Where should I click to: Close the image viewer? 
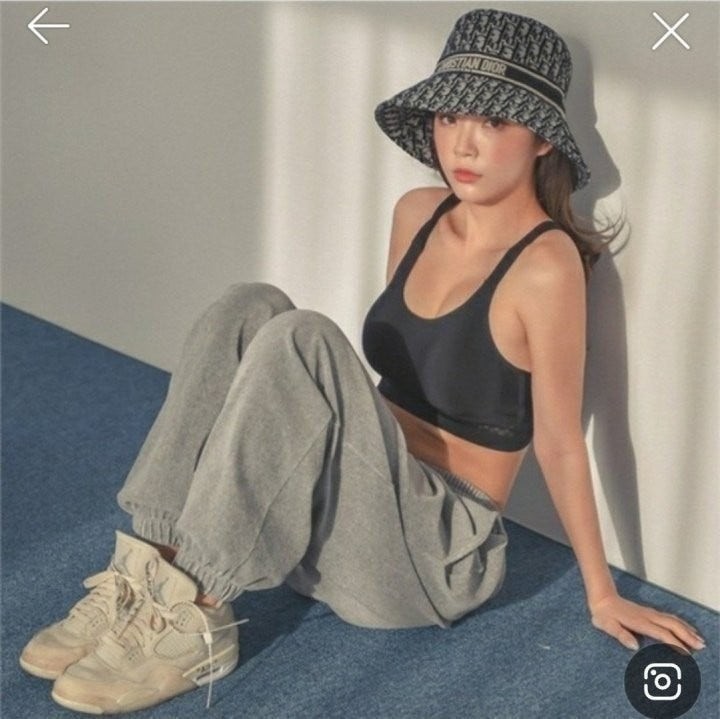coord(670,31)
